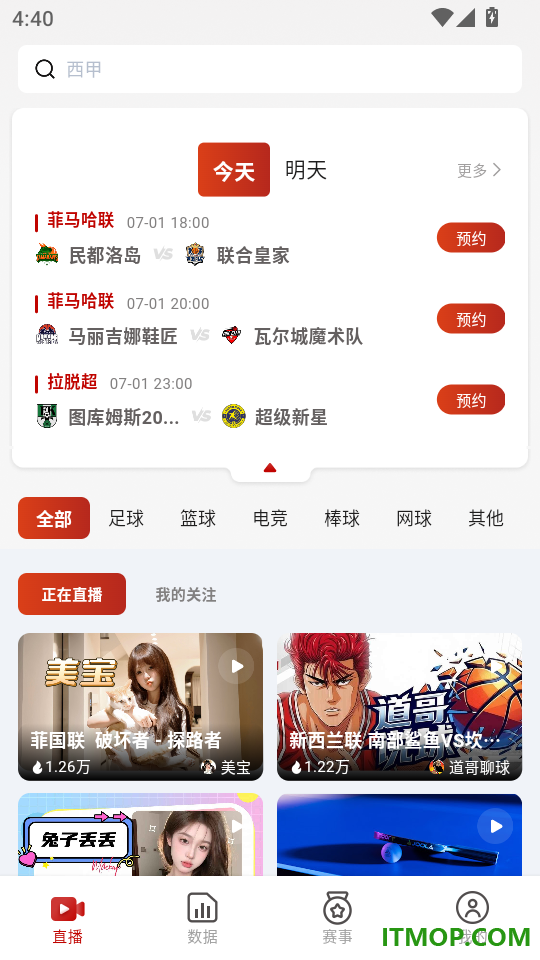Select the 篮球 category
Viewport: 540px width, 960px height.
click(198, 518)
